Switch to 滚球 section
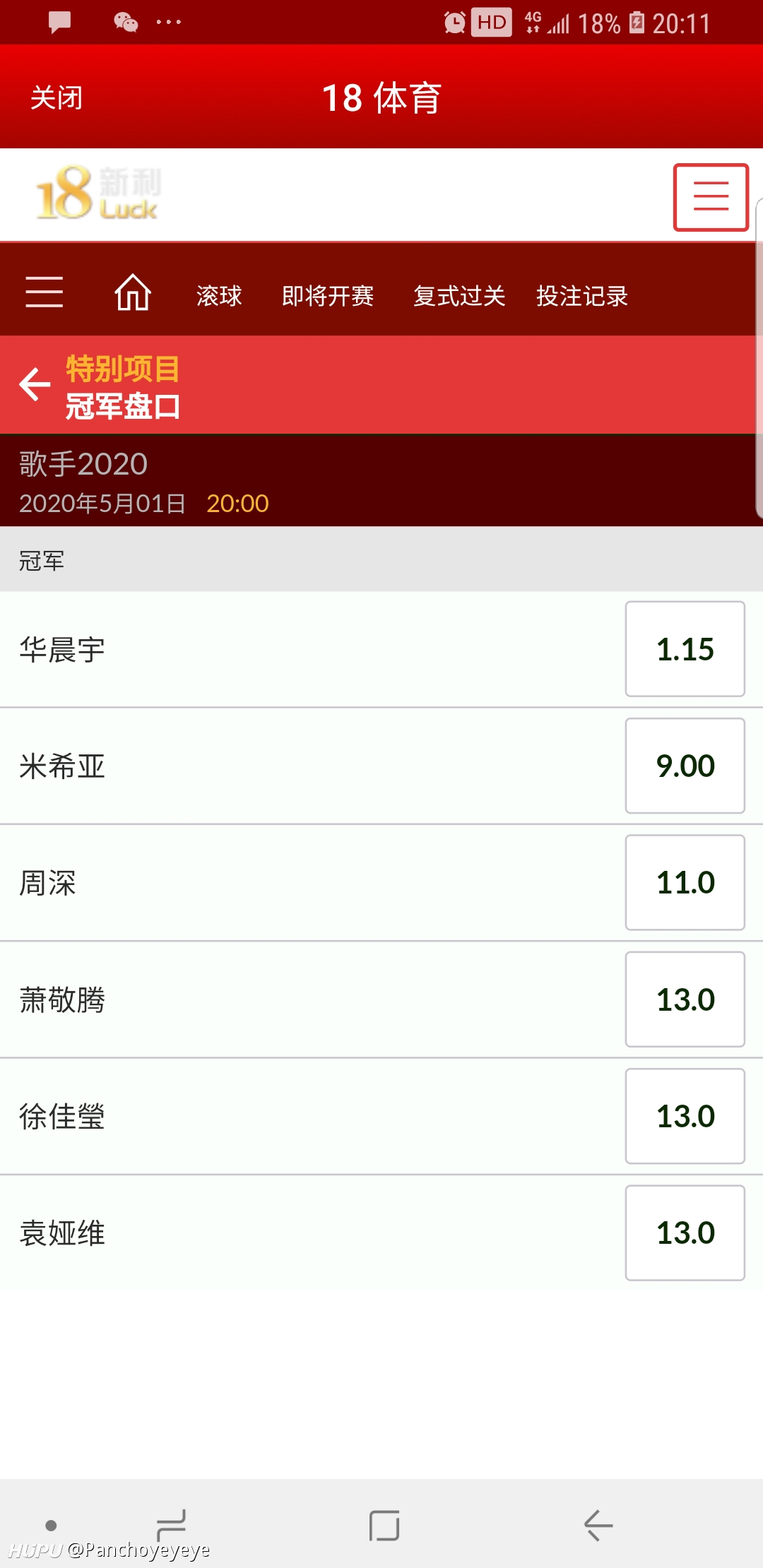Screen dimensions: 763x1568 click(219, 296)
